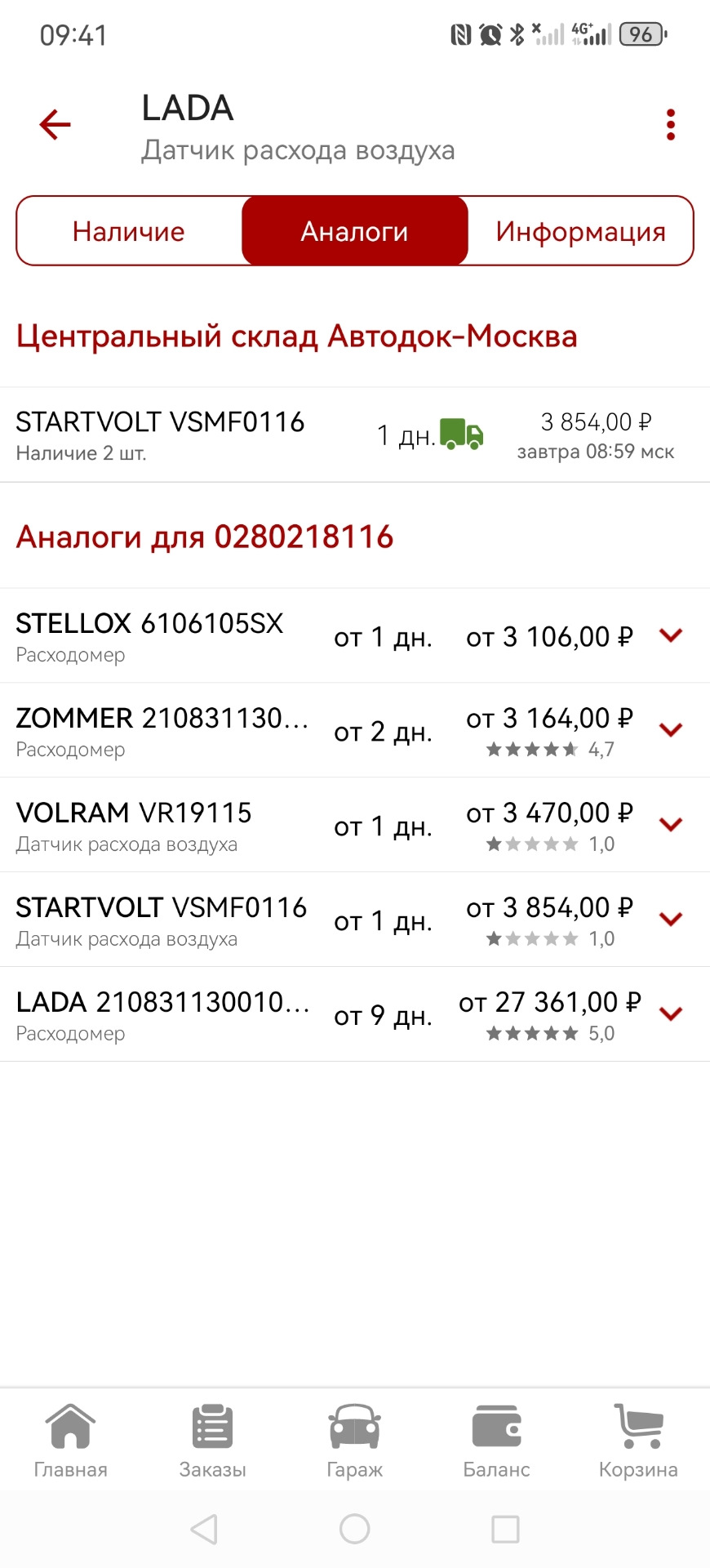Go back using the red arrow

point(55,125)
